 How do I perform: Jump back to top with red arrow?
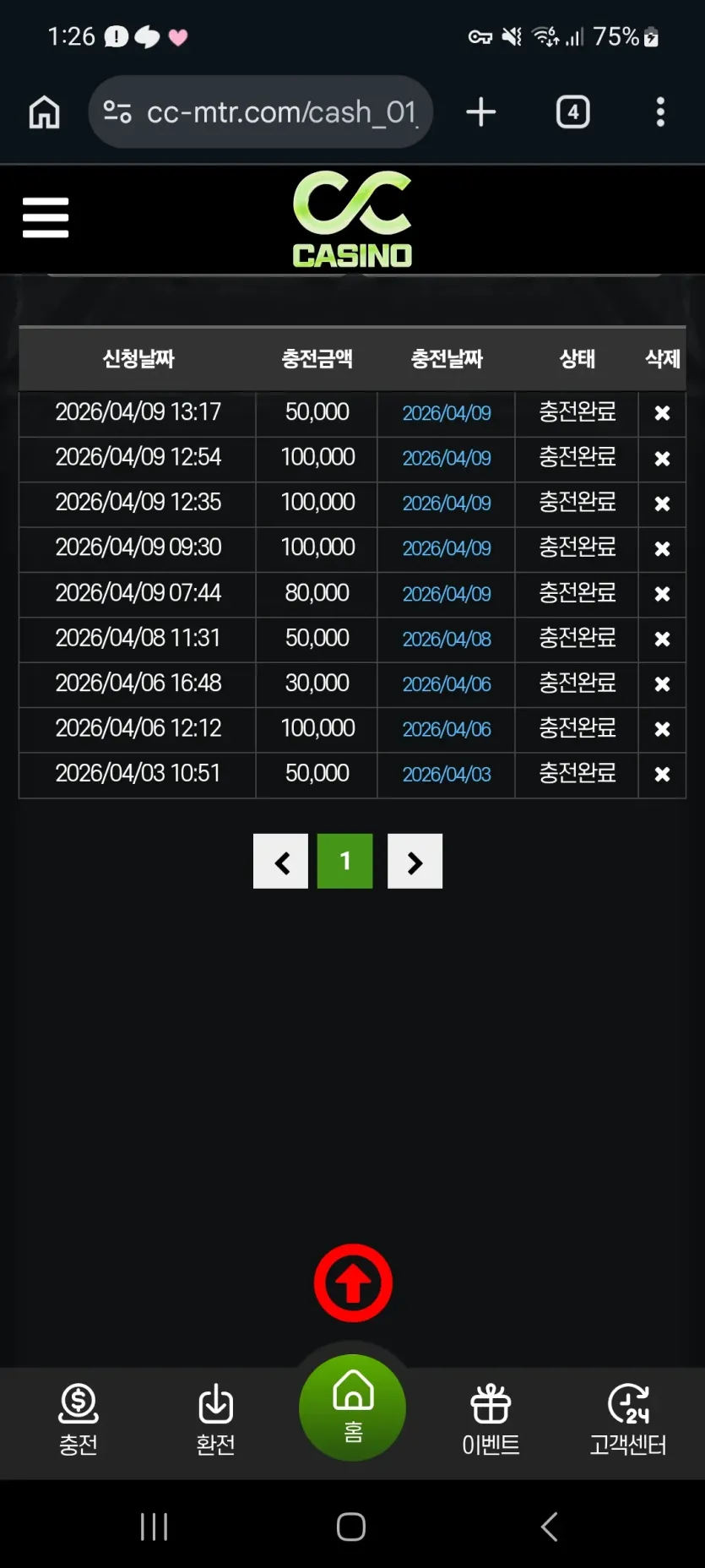[x=353, y=1283]
